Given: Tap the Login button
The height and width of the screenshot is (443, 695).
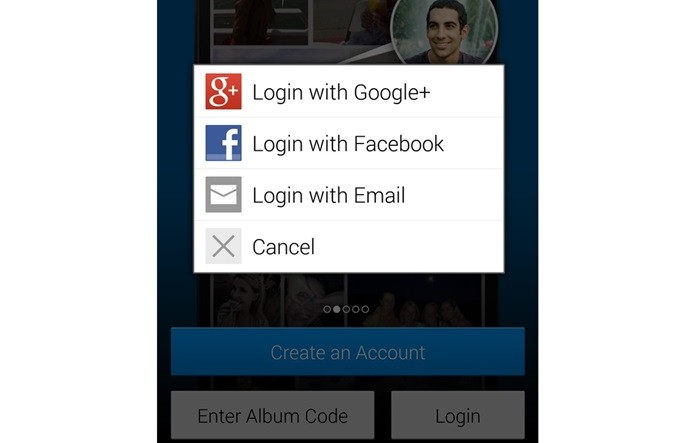Looking at the screenshot, I should [x=457, y=416].
